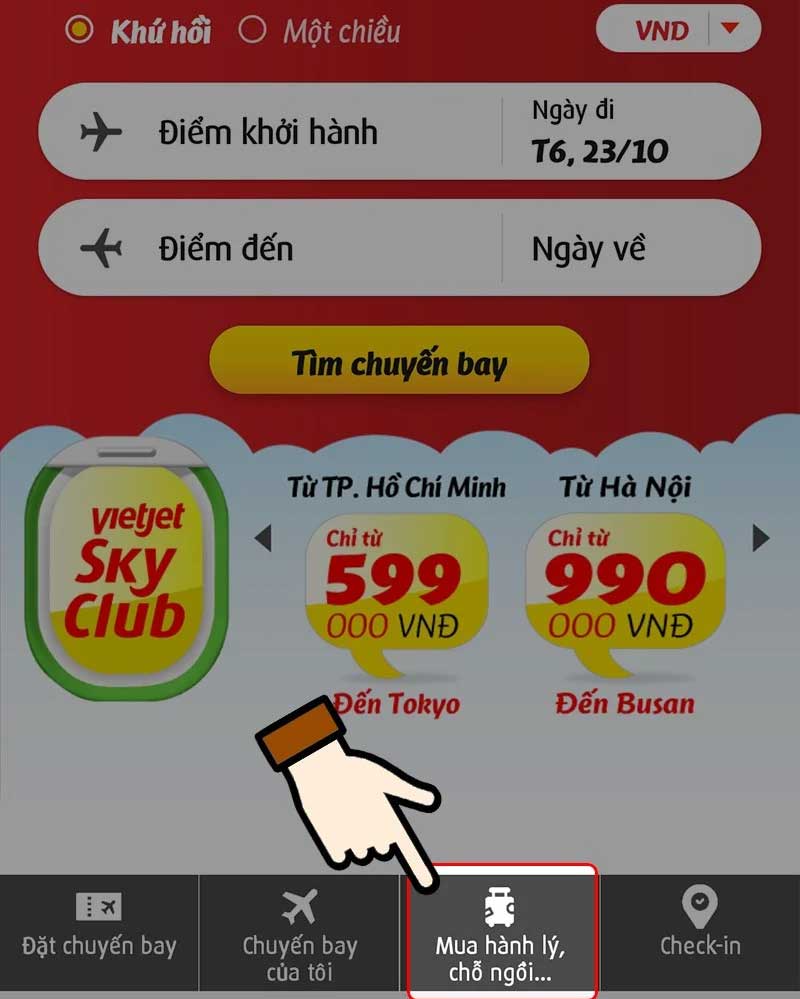Screen dimensions: 800x999
Task: Open Mua hành lý, chỗ ngồi tab
Action: point(501,932)
